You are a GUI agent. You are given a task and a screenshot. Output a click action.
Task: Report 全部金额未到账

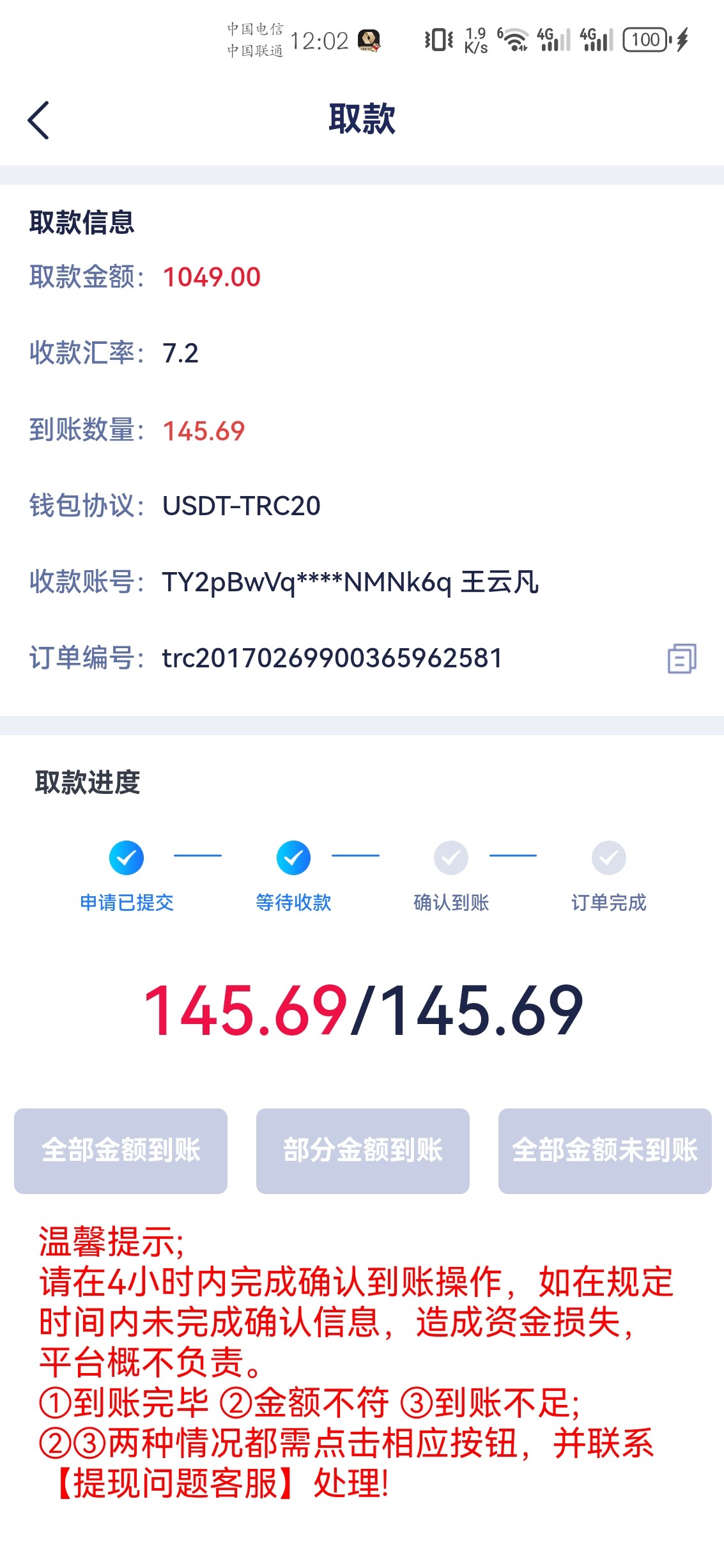click(x=605, y=1151)
